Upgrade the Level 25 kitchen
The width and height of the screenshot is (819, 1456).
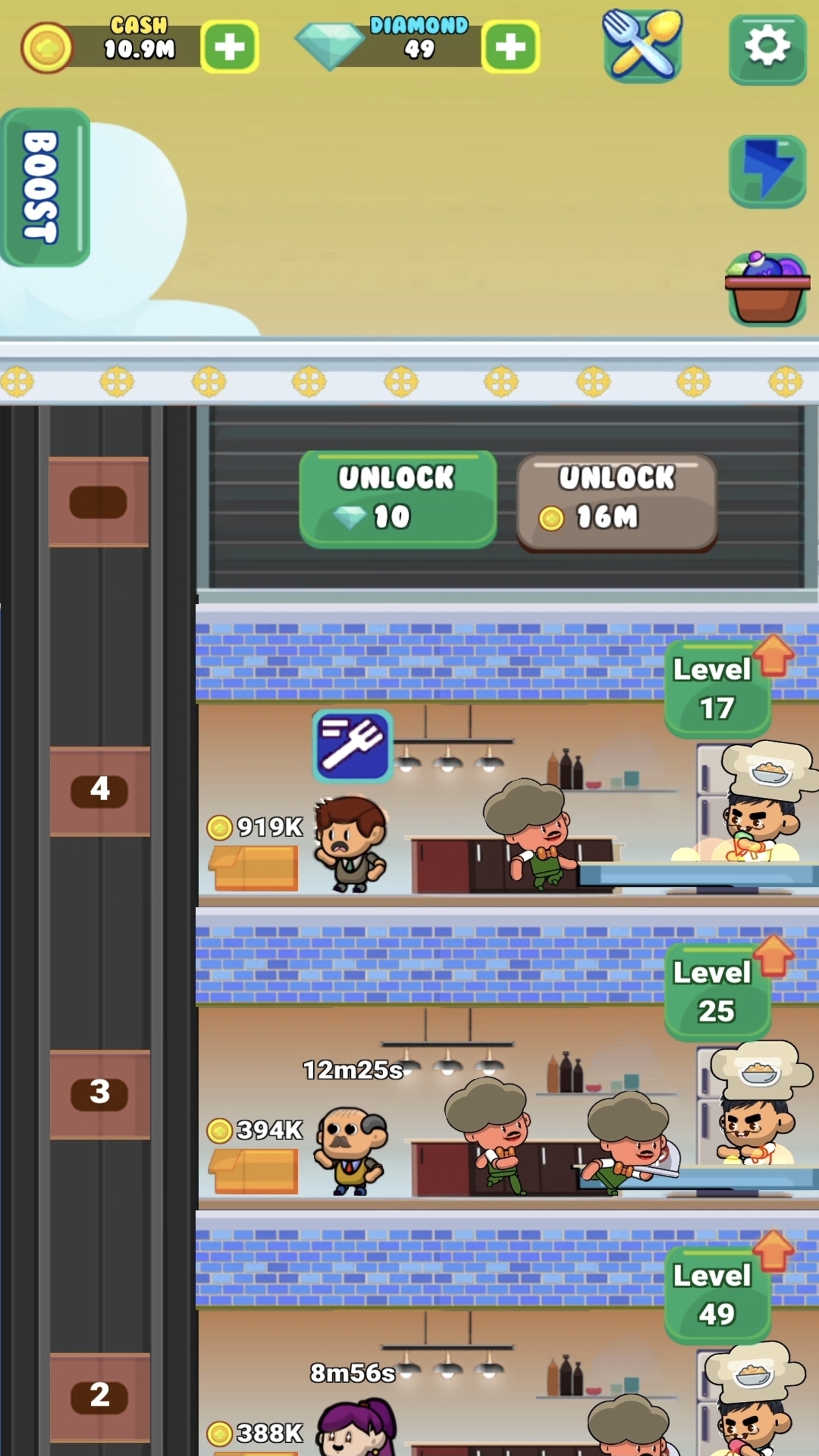(718, 991)
